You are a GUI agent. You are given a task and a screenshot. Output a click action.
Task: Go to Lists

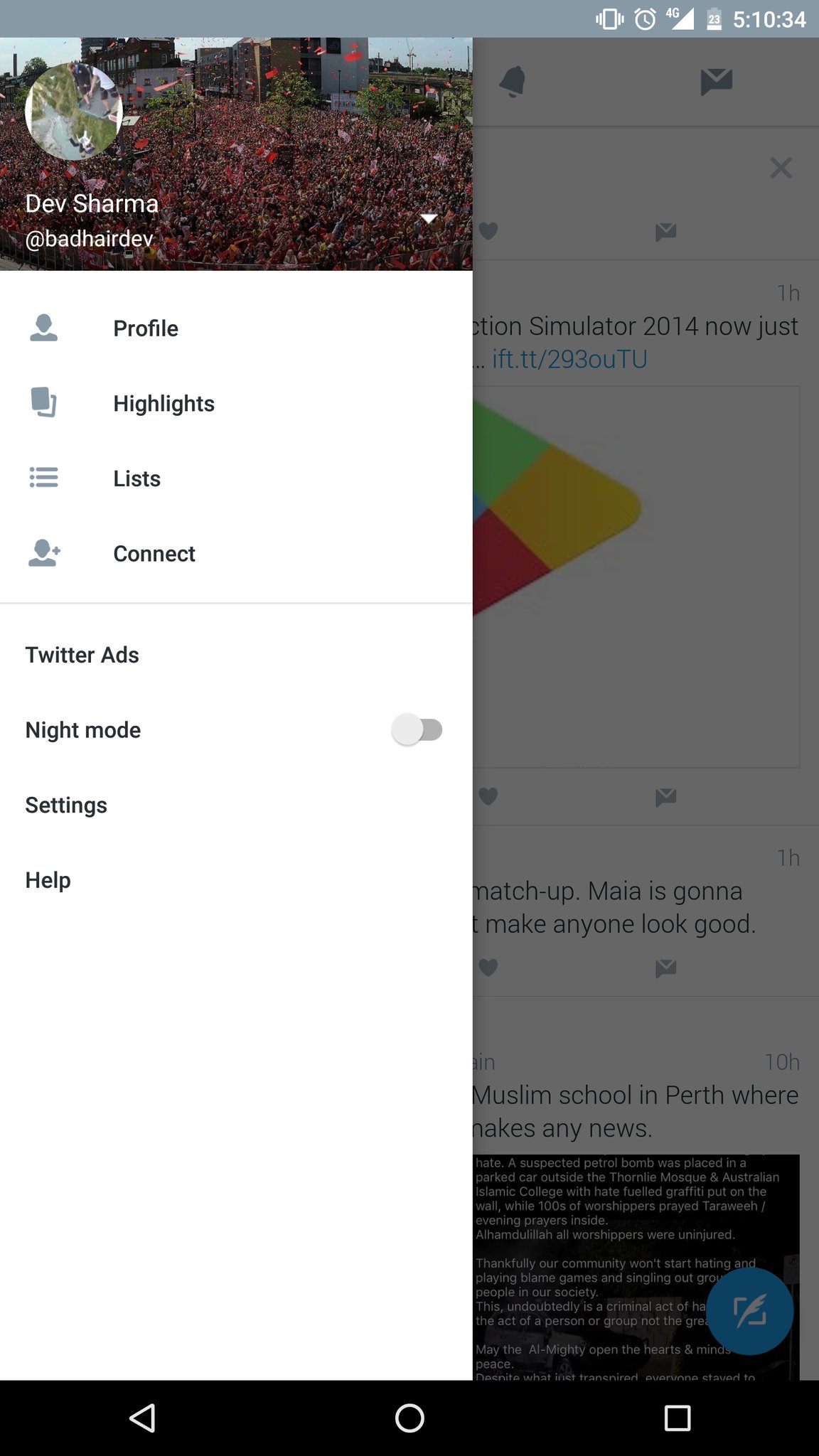coord(236,478)
